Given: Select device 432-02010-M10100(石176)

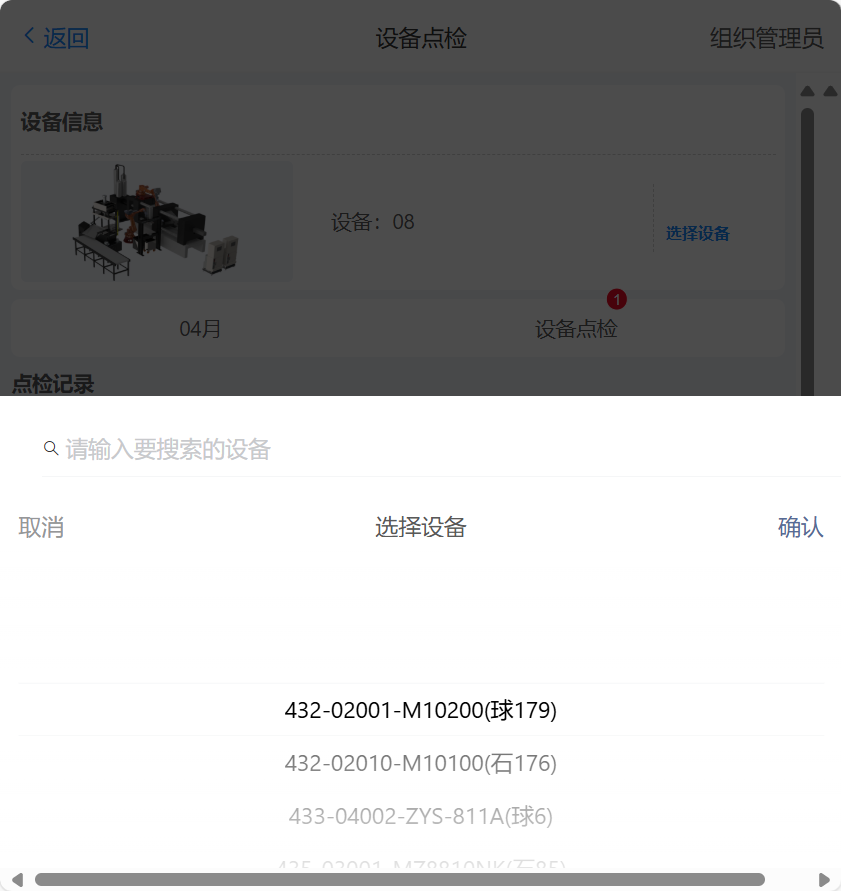Looking at the screenshot, I should [420, 764].
